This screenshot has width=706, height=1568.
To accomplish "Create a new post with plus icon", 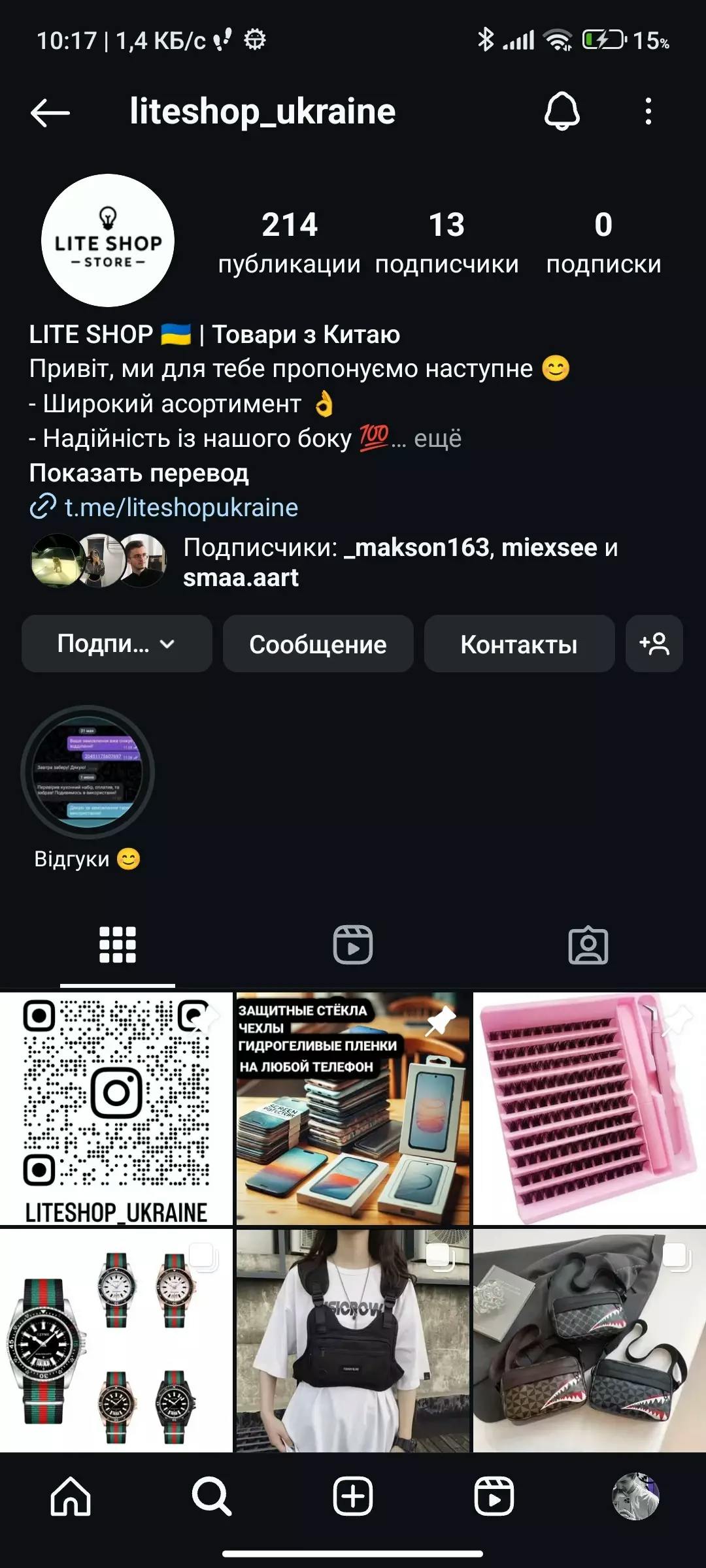I will [x=352, y=1496].
